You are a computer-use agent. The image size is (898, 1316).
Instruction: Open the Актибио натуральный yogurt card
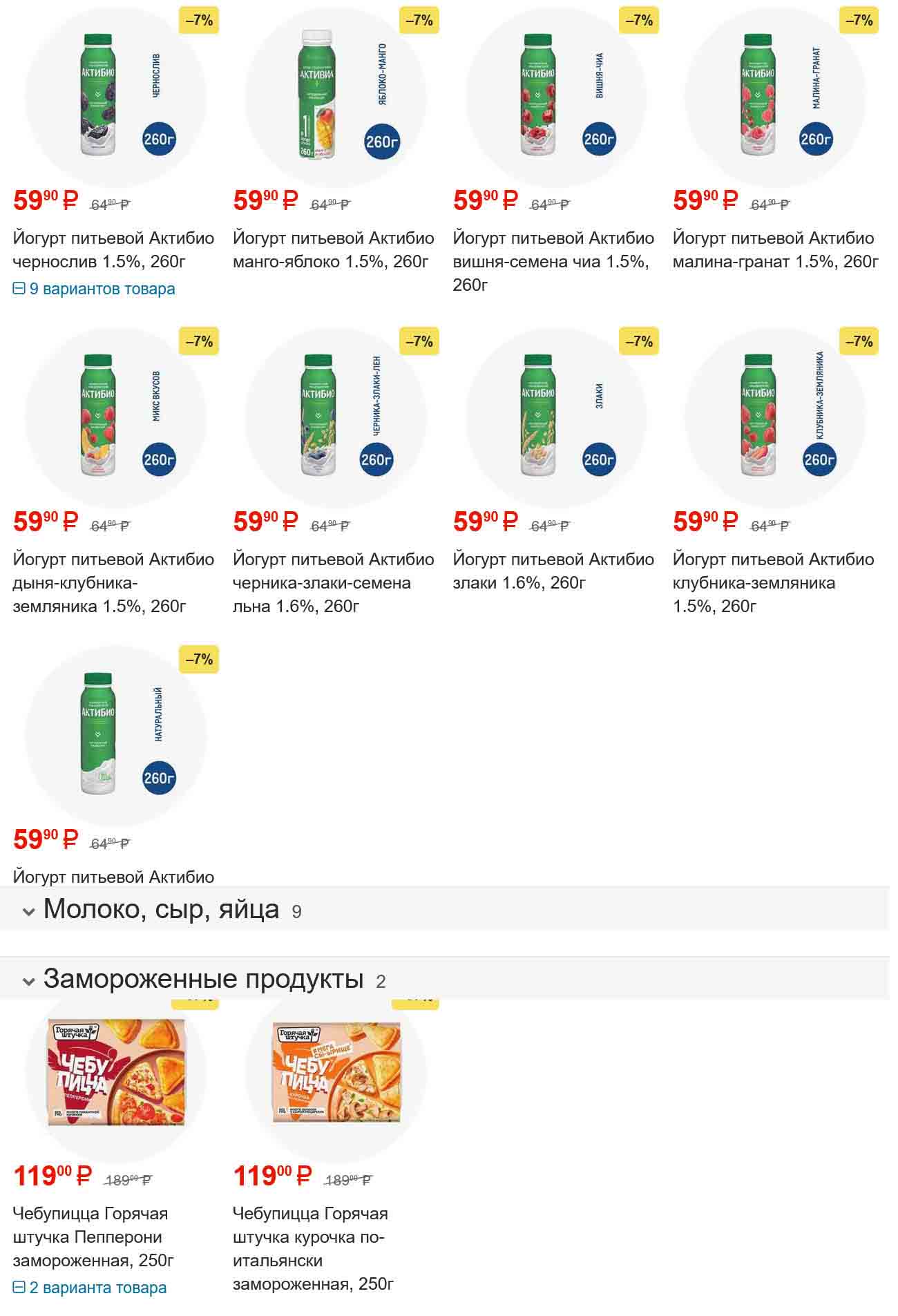click(x=113, y=876)
